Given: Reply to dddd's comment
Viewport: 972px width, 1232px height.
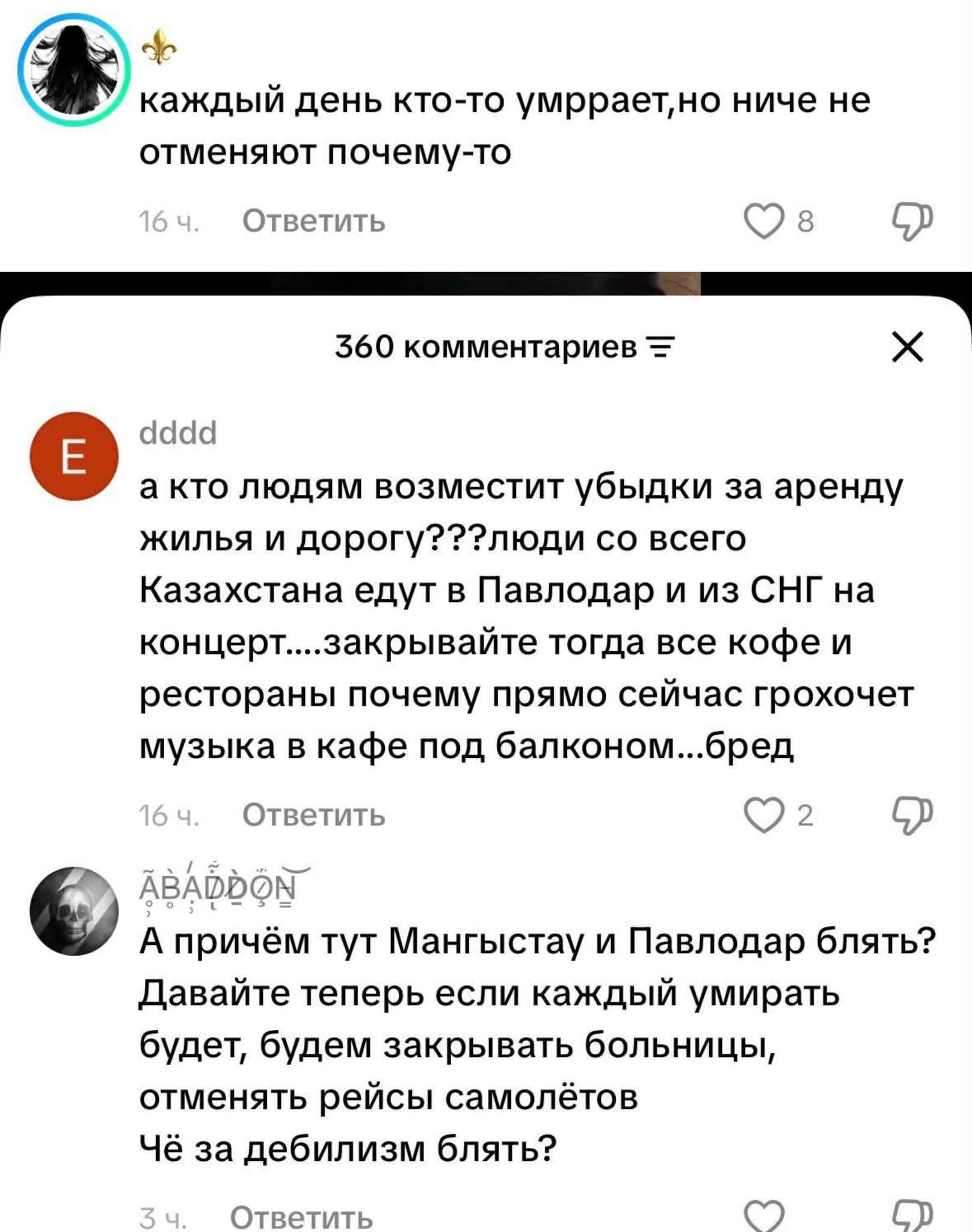Looking at the screenshot, I should tap(313, 816).
